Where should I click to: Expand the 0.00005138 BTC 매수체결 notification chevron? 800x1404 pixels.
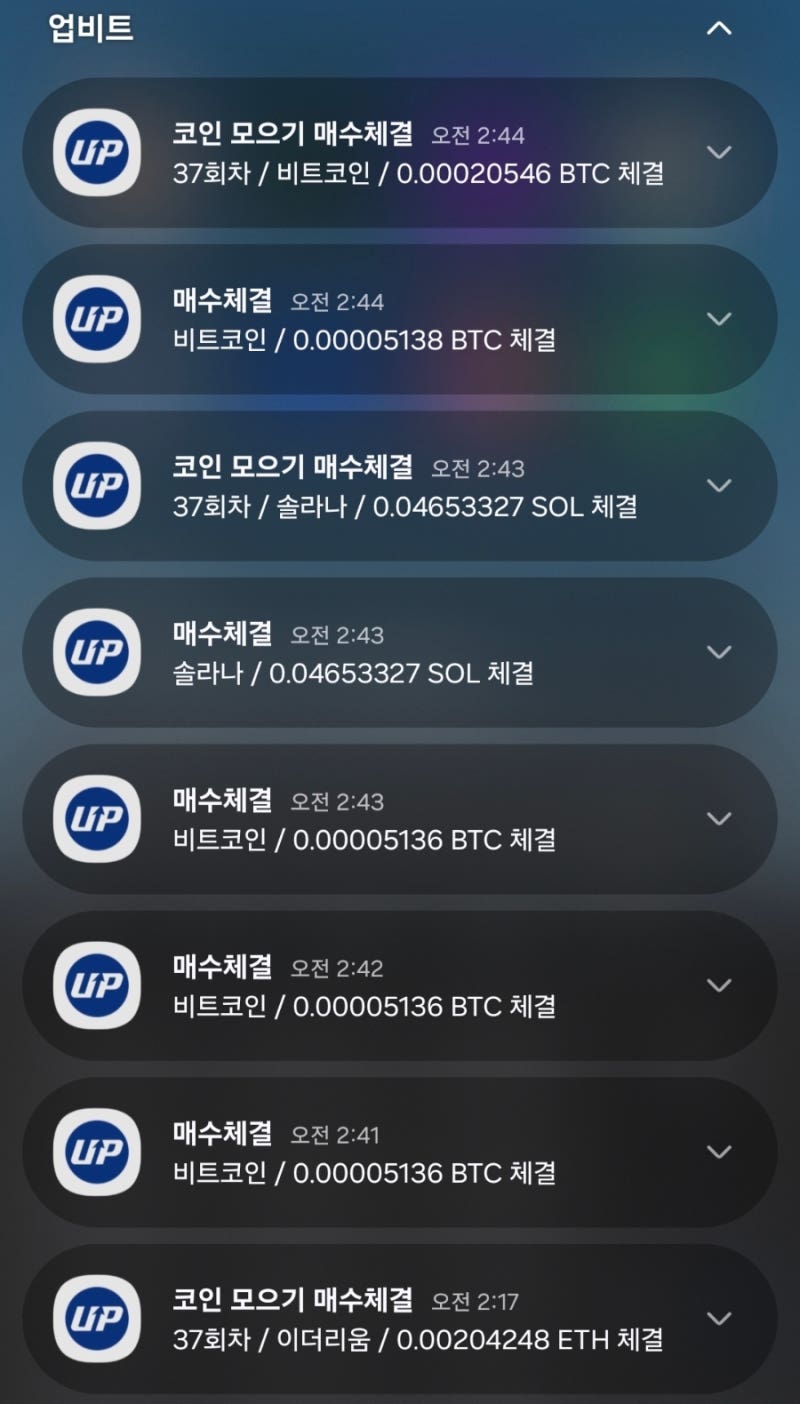pos(719,319)
